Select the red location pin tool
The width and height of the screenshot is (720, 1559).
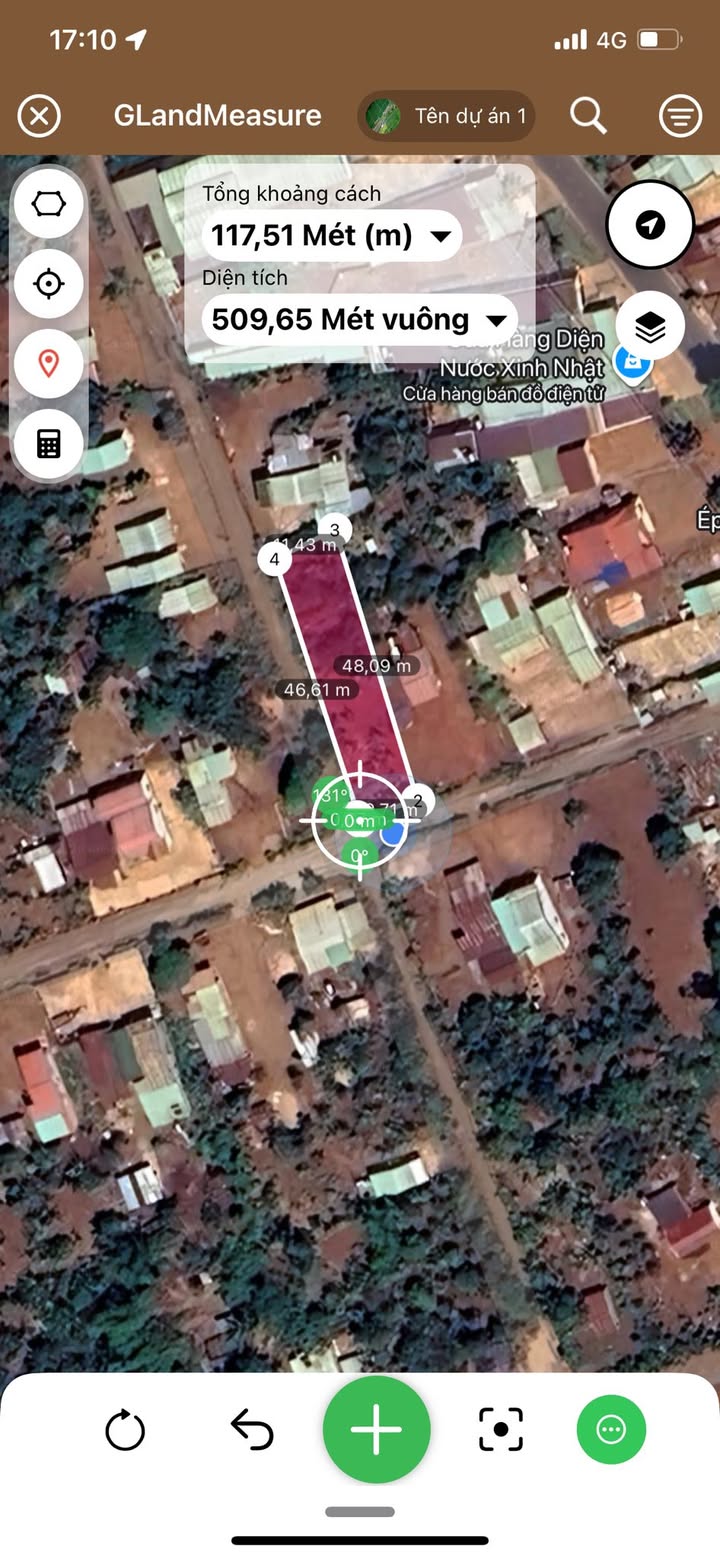pos(48,363)
